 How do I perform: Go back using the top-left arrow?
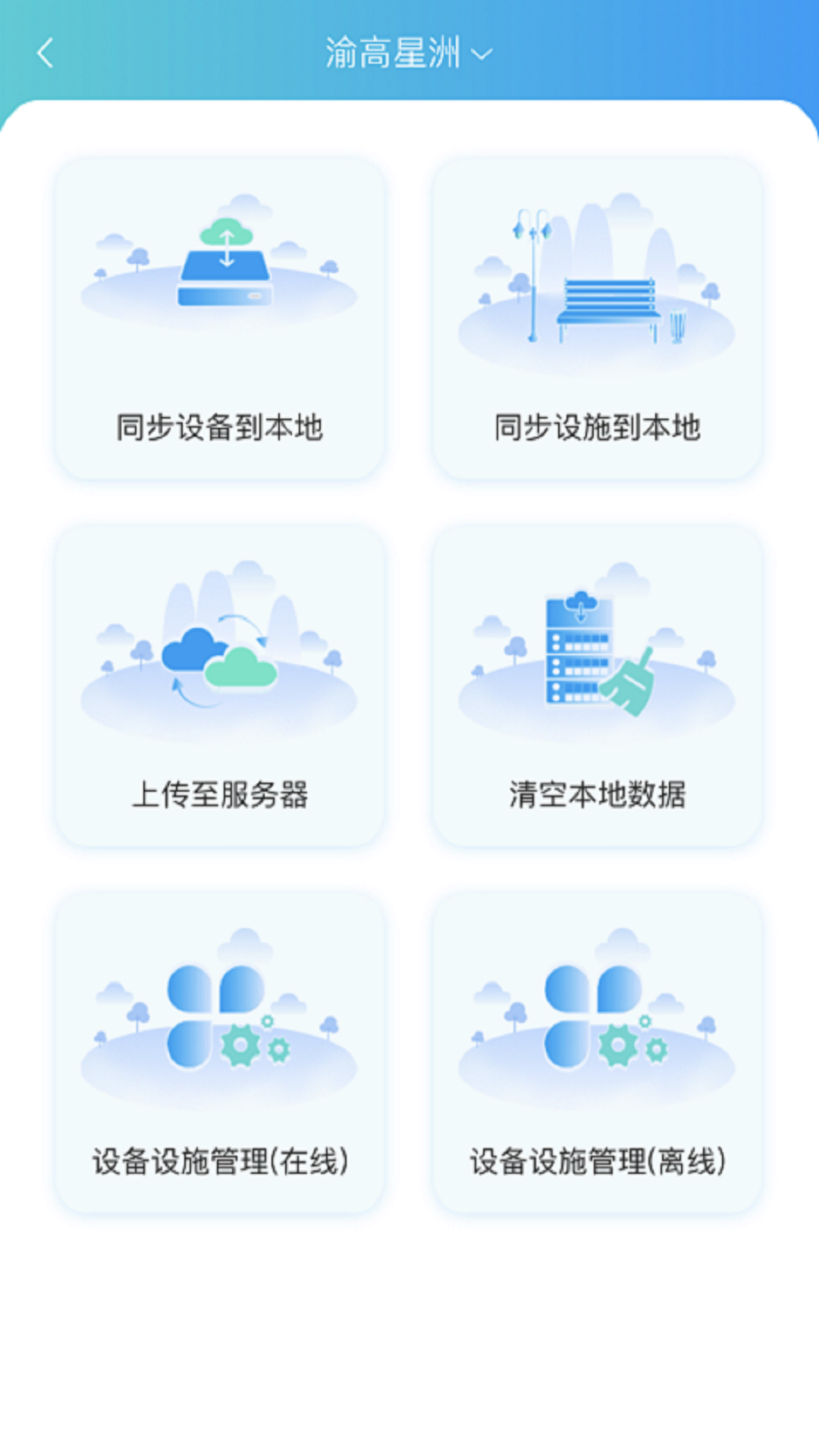coord(45,53)
